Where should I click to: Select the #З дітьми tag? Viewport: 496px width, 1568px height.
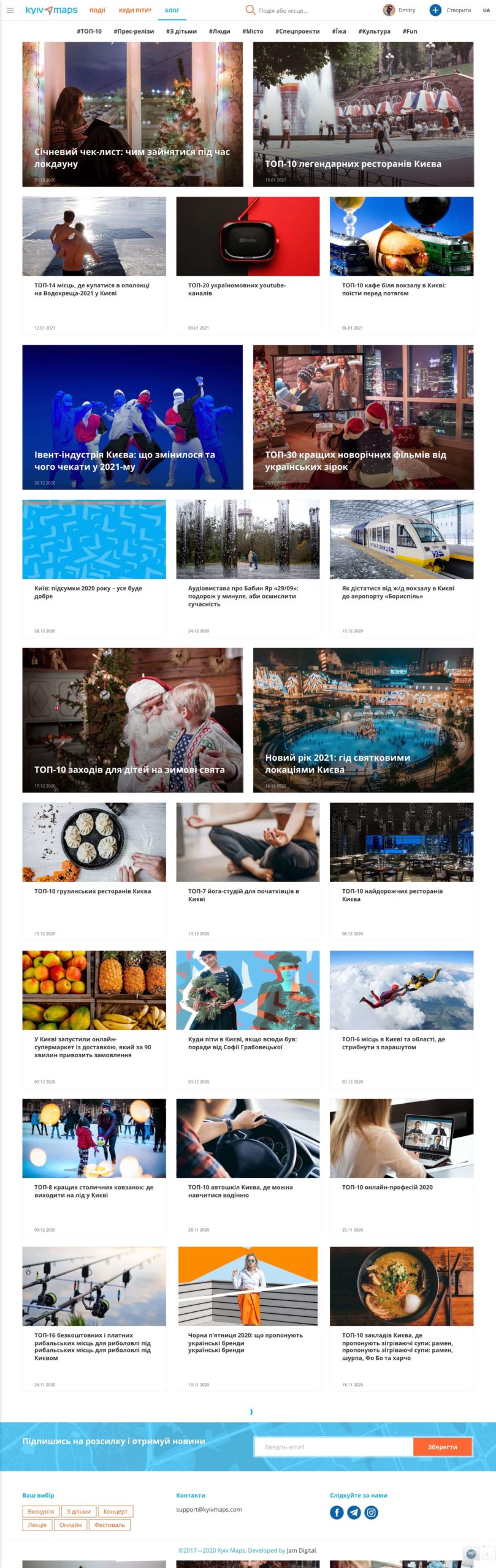[x=181, y=31]
